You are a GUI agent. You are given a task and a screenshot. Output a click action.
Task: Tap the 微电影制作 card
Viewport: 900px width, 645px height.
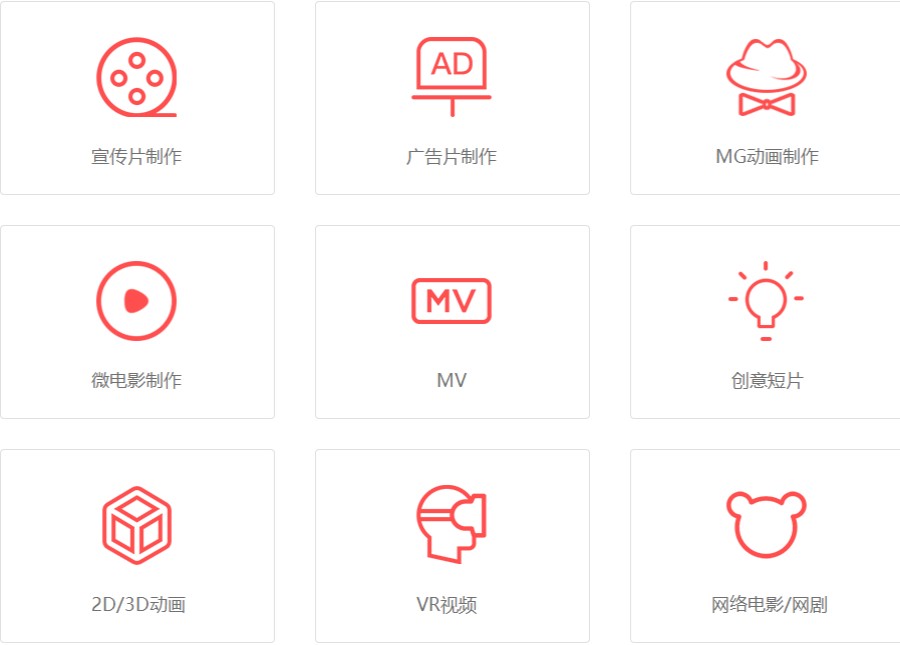tap(137, 322)
